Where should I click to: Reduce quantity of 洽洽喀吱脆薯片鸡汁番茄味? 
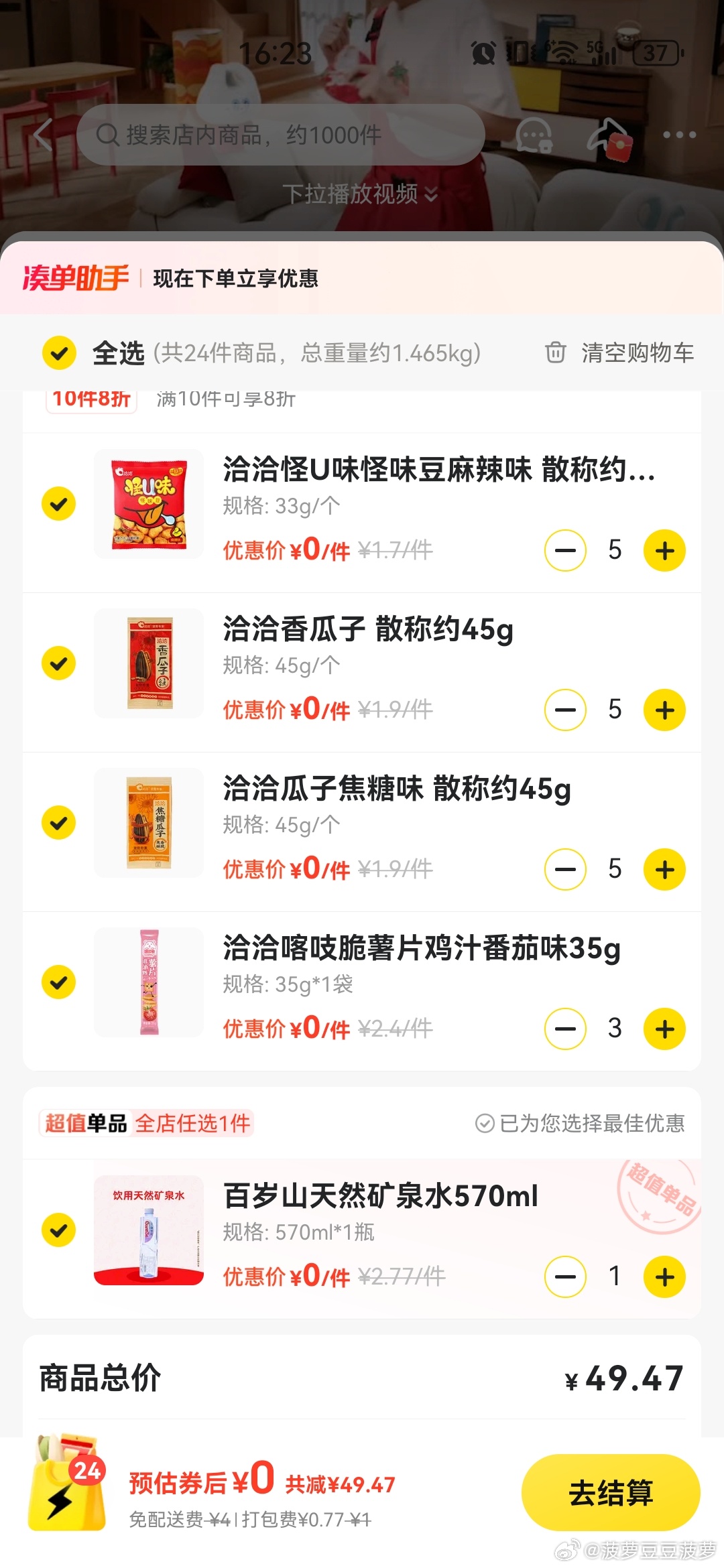[x=565, y=1029]
